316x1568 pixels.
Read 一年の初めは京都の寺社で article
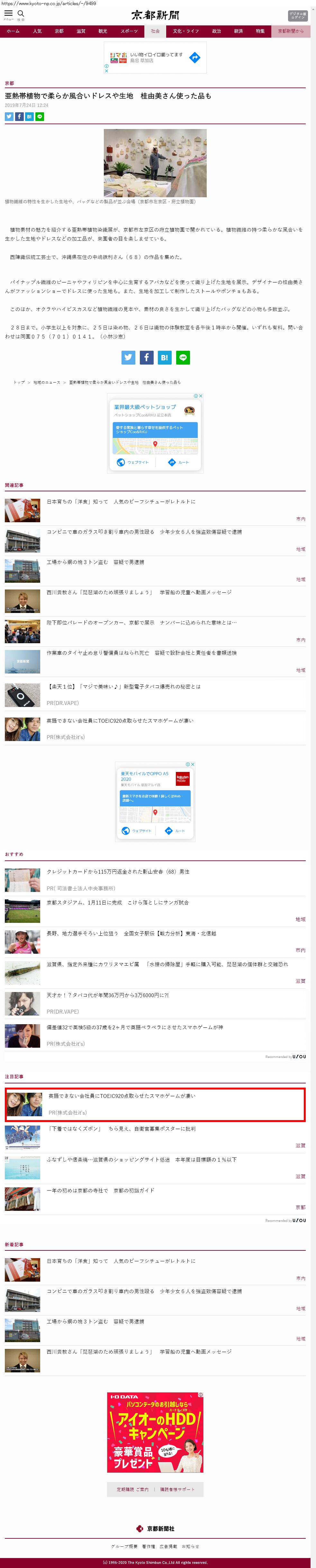100,1190
